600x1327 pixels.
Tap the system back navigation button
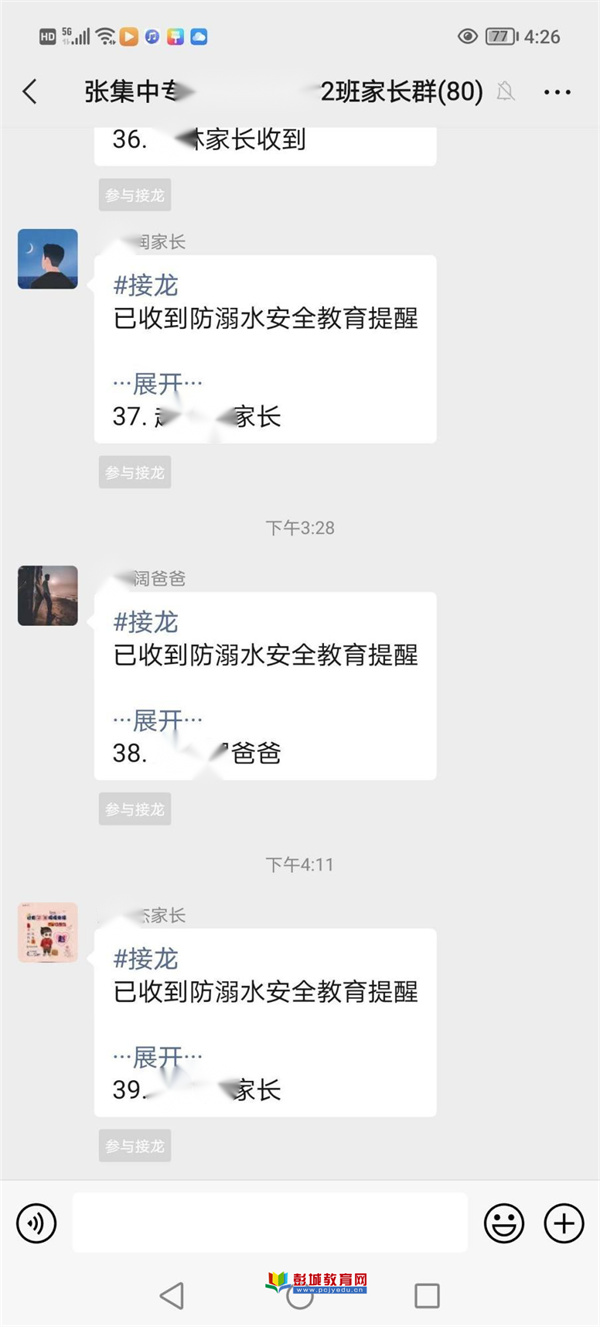point(172,1296)
